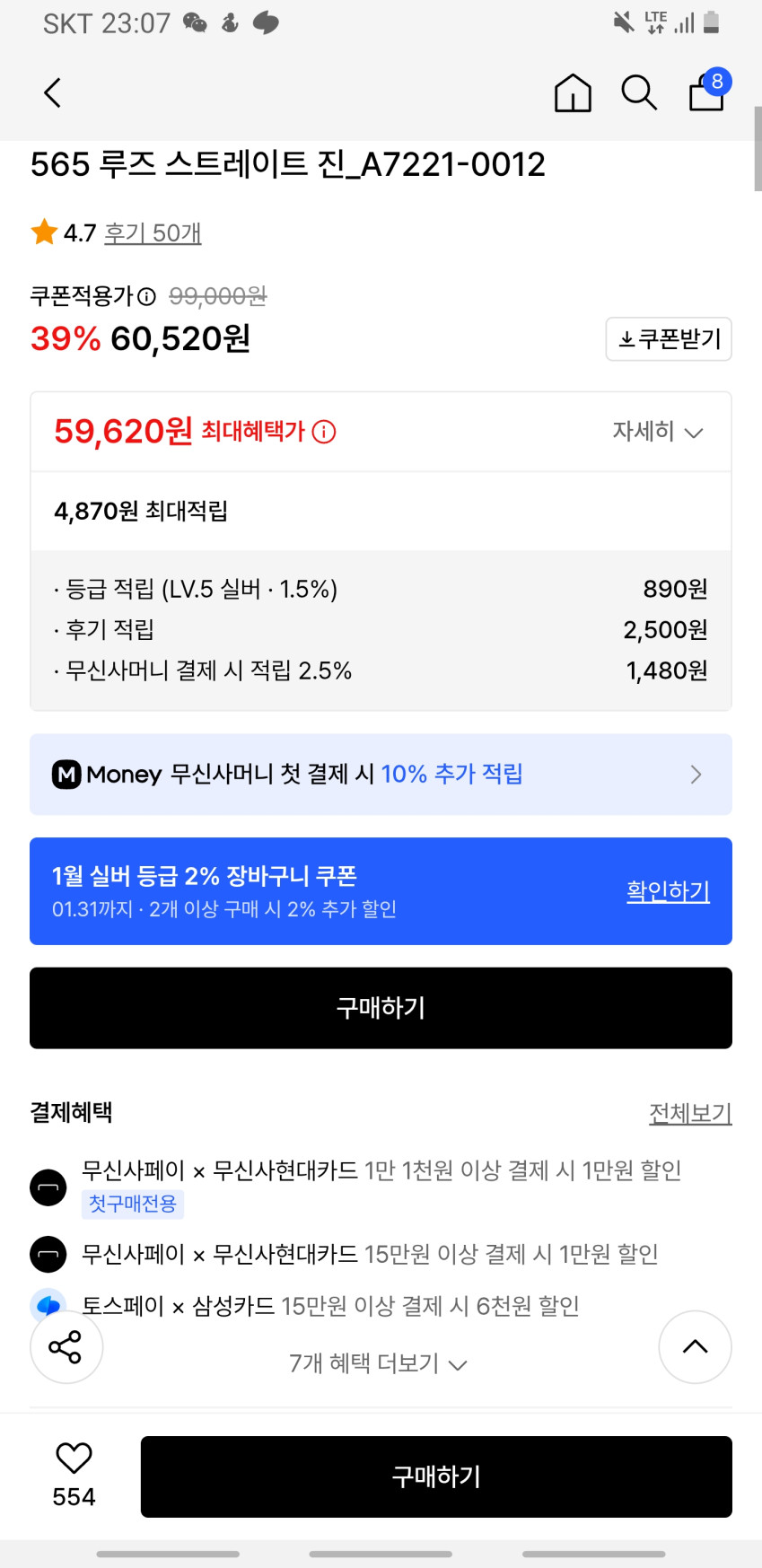Show info about 최대혜택가
The width and height of the screenshot is (762, 1568).
point(323,432)
